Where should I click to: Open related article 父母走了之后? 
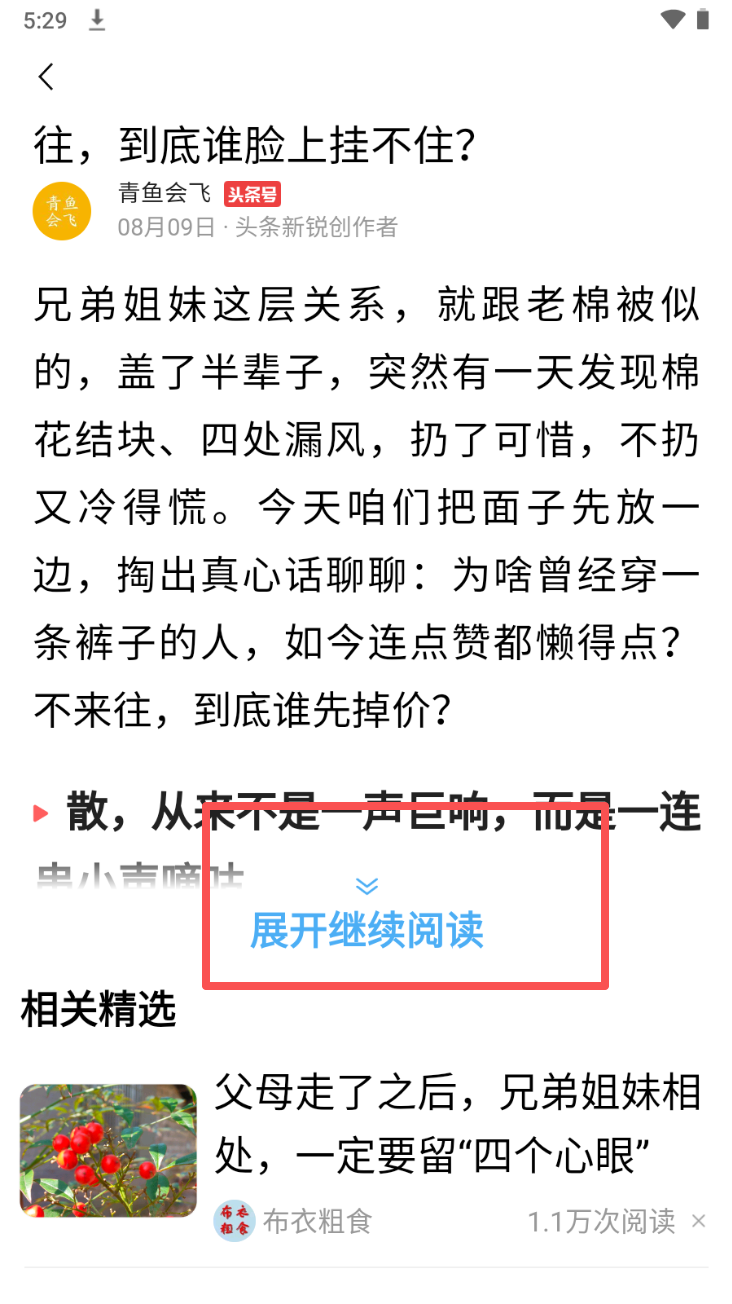tap(457, 1126)
